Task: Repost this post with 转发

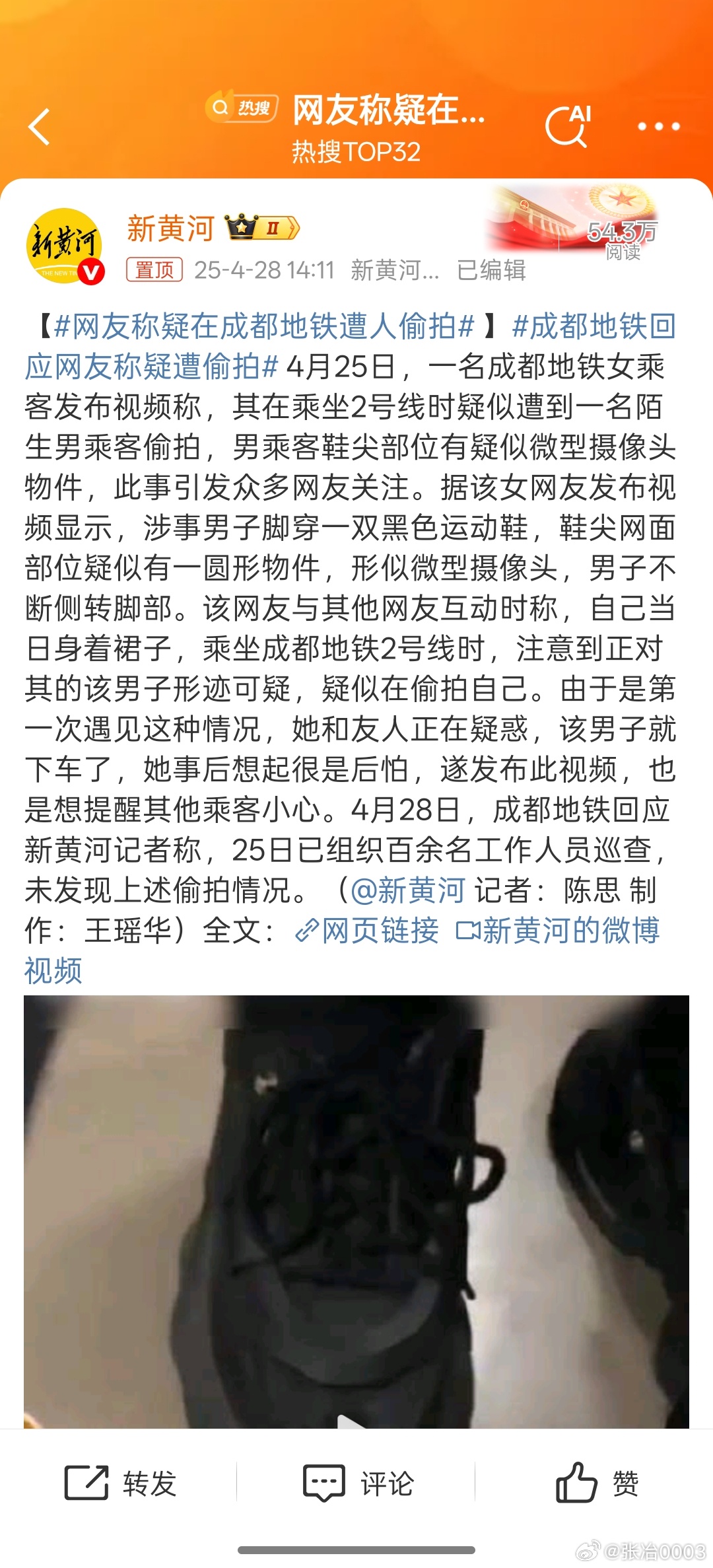Action: [x=120, y=1483]
